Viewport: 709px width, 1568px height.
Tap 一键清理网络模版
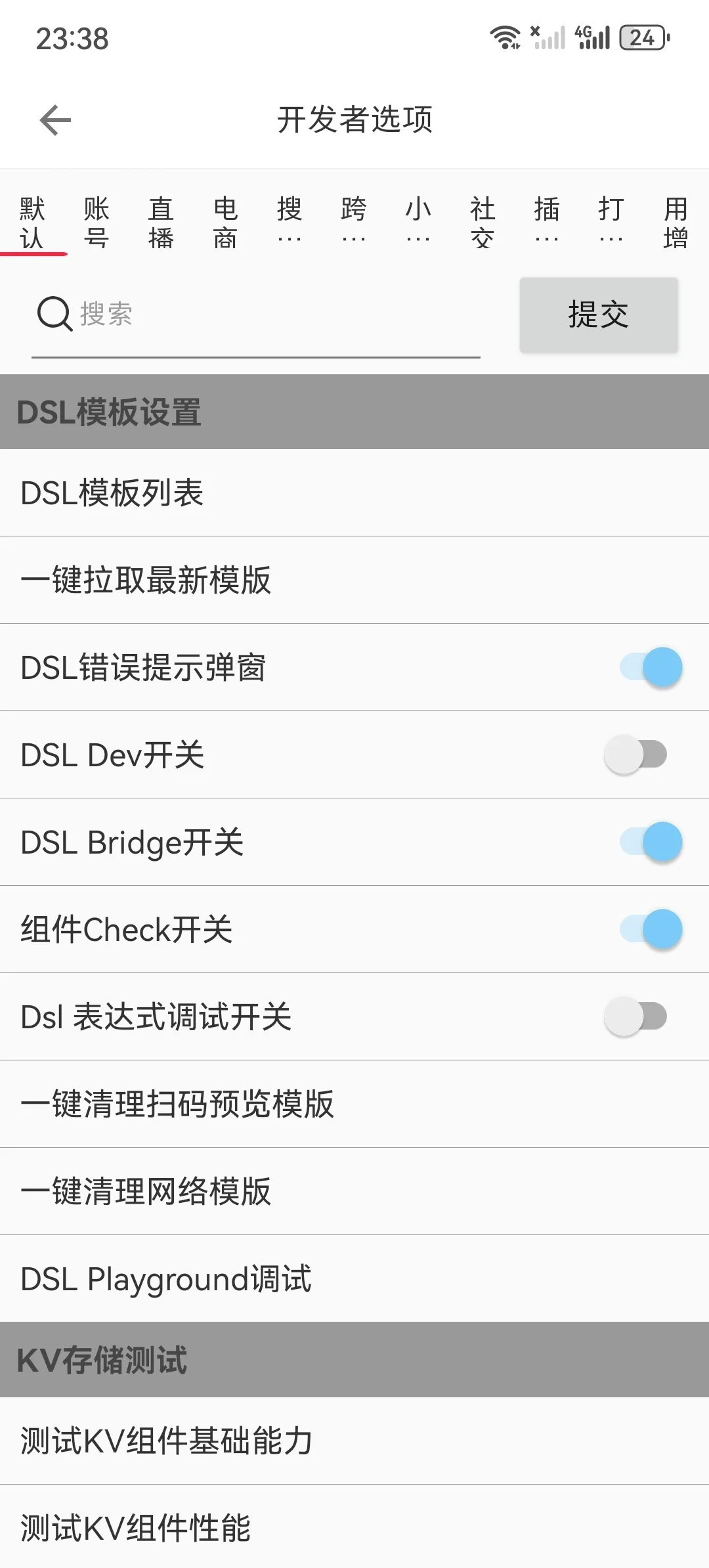click(354, 1191)
